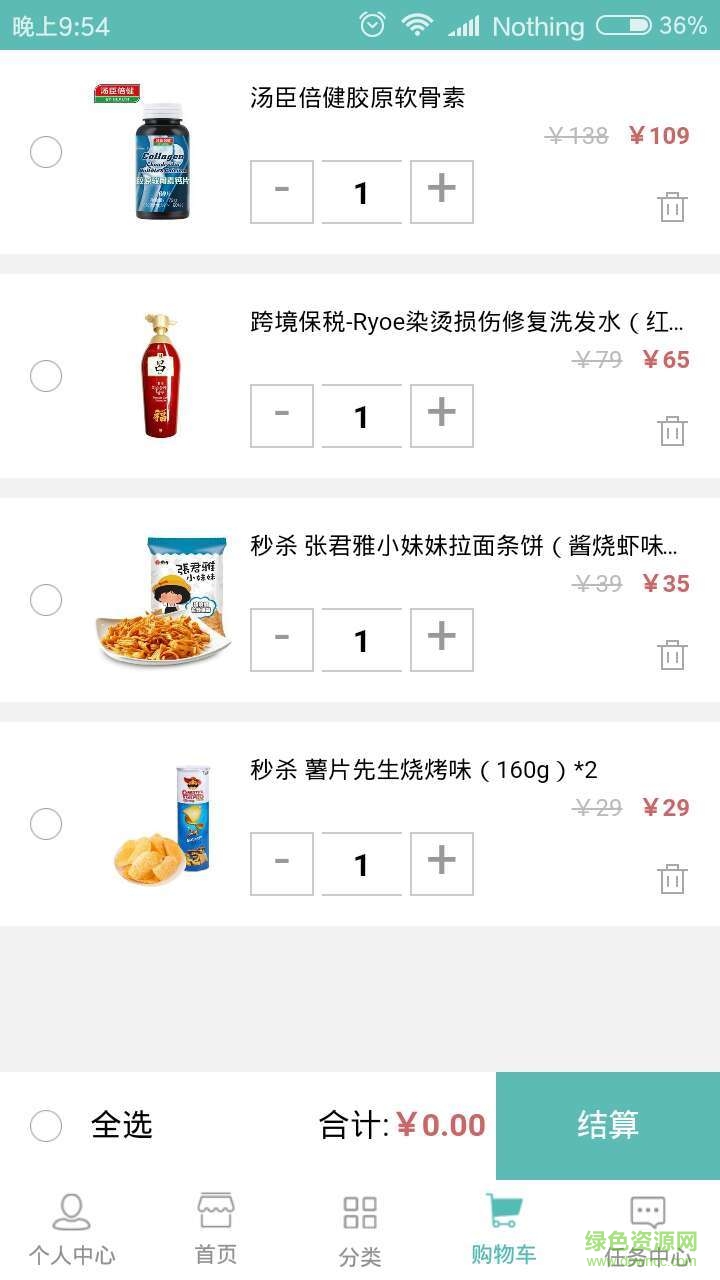This screenshot has width=720, height=1280.
Task: Decrease quantity of 薯片先生烧烤味
Action: [282, 863]
